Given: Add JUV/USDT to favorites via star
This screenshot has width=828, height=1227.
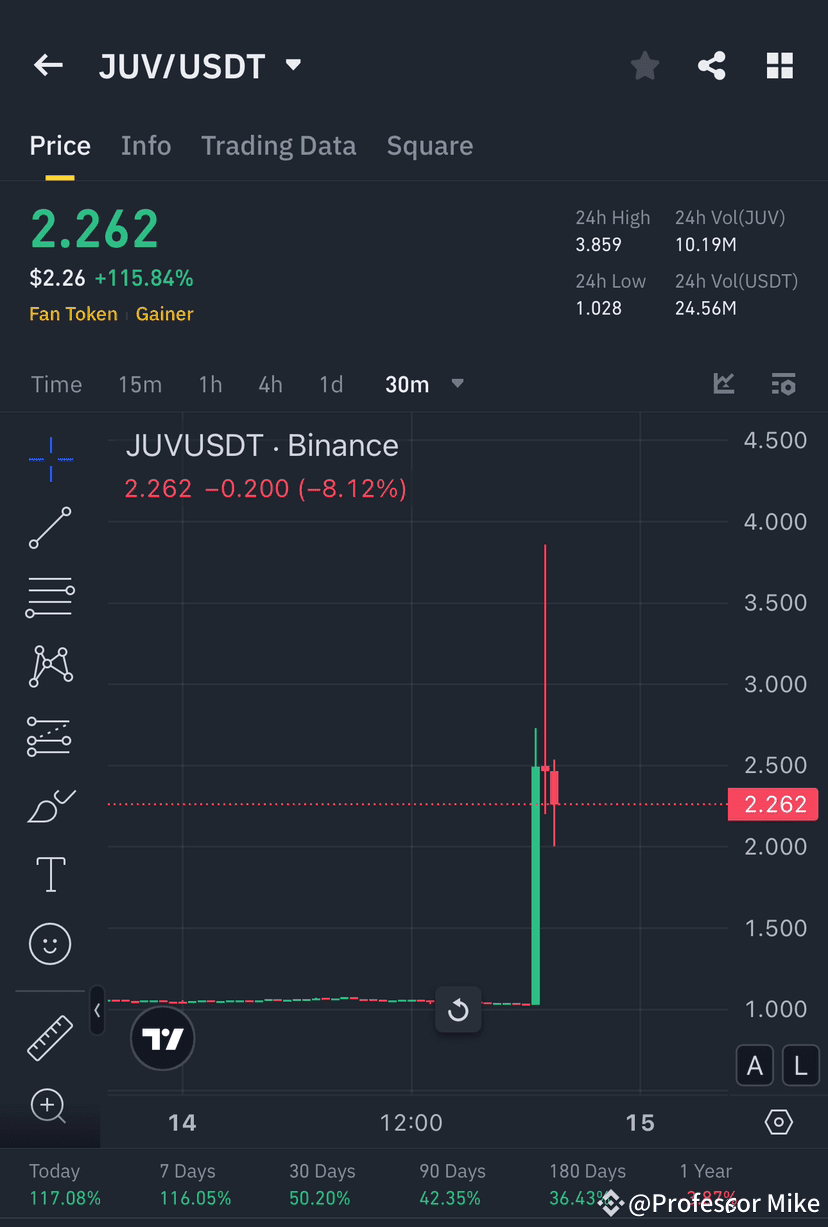Looking at the screenshot, I should click(644, 65).
